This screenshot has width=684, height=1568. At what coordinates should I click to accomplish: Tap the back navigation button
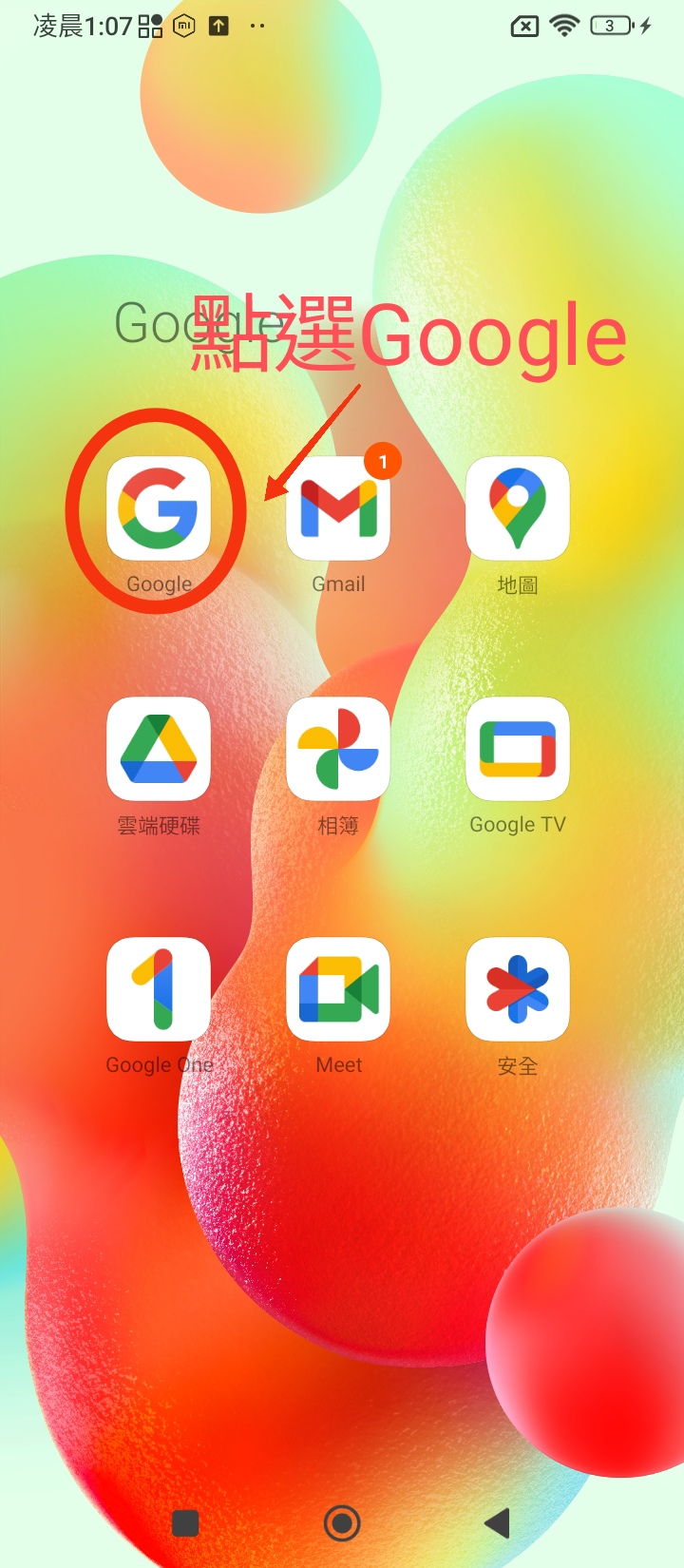(x=498, y=1523)
